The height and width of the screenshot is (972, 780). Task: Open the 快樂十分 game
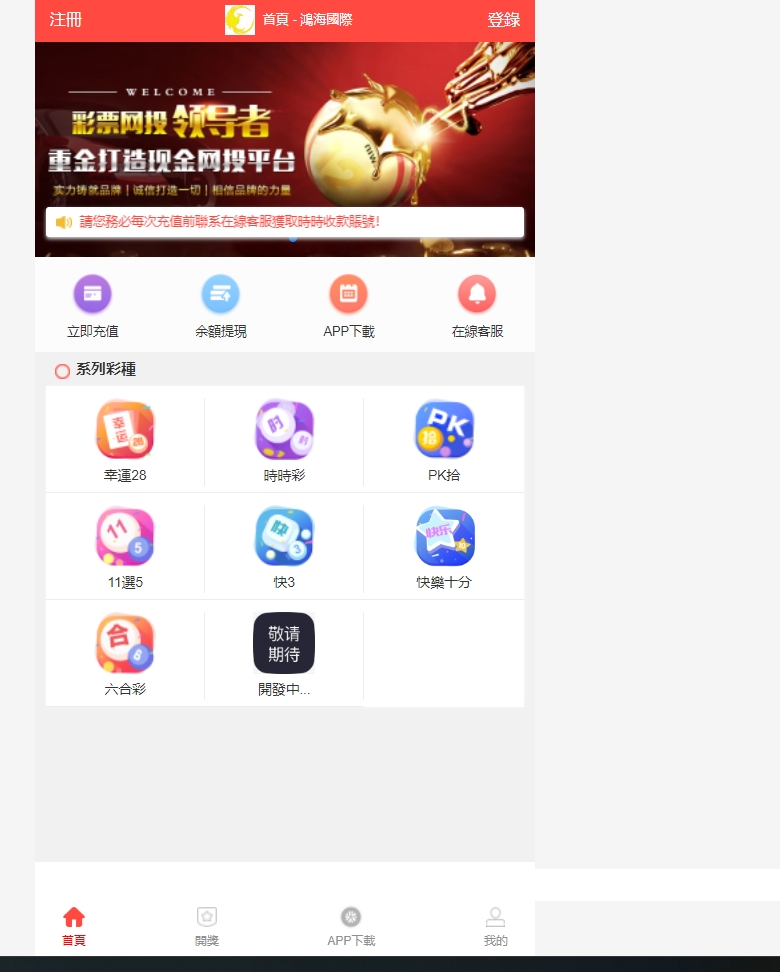pos(444,548)
